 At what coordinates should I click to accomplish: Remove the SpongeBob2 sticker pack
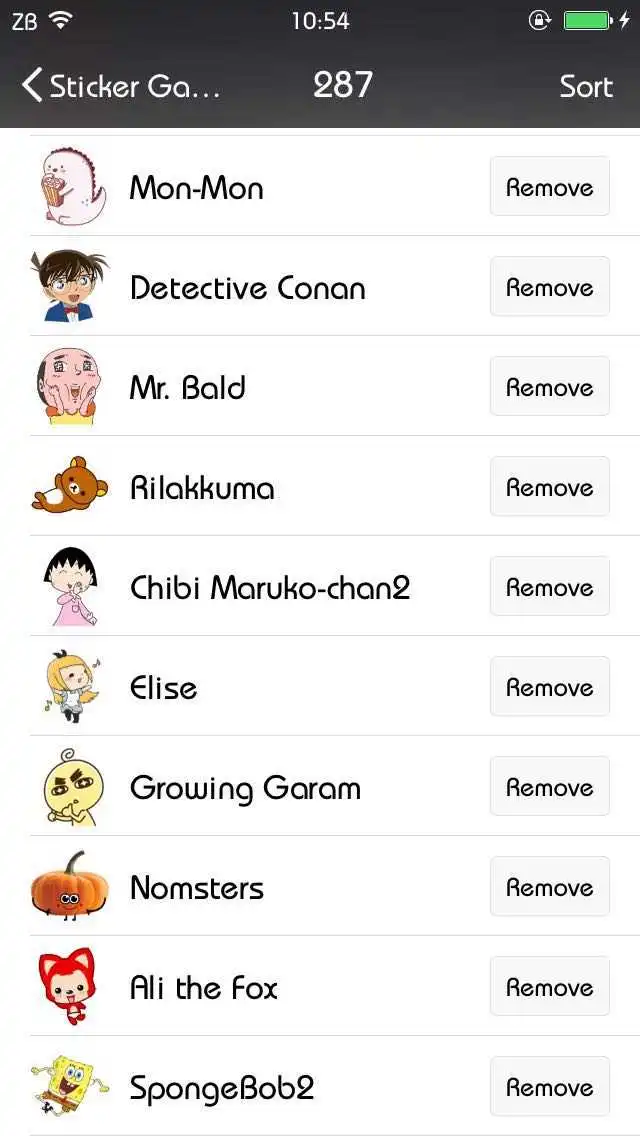coord(549,1087)
